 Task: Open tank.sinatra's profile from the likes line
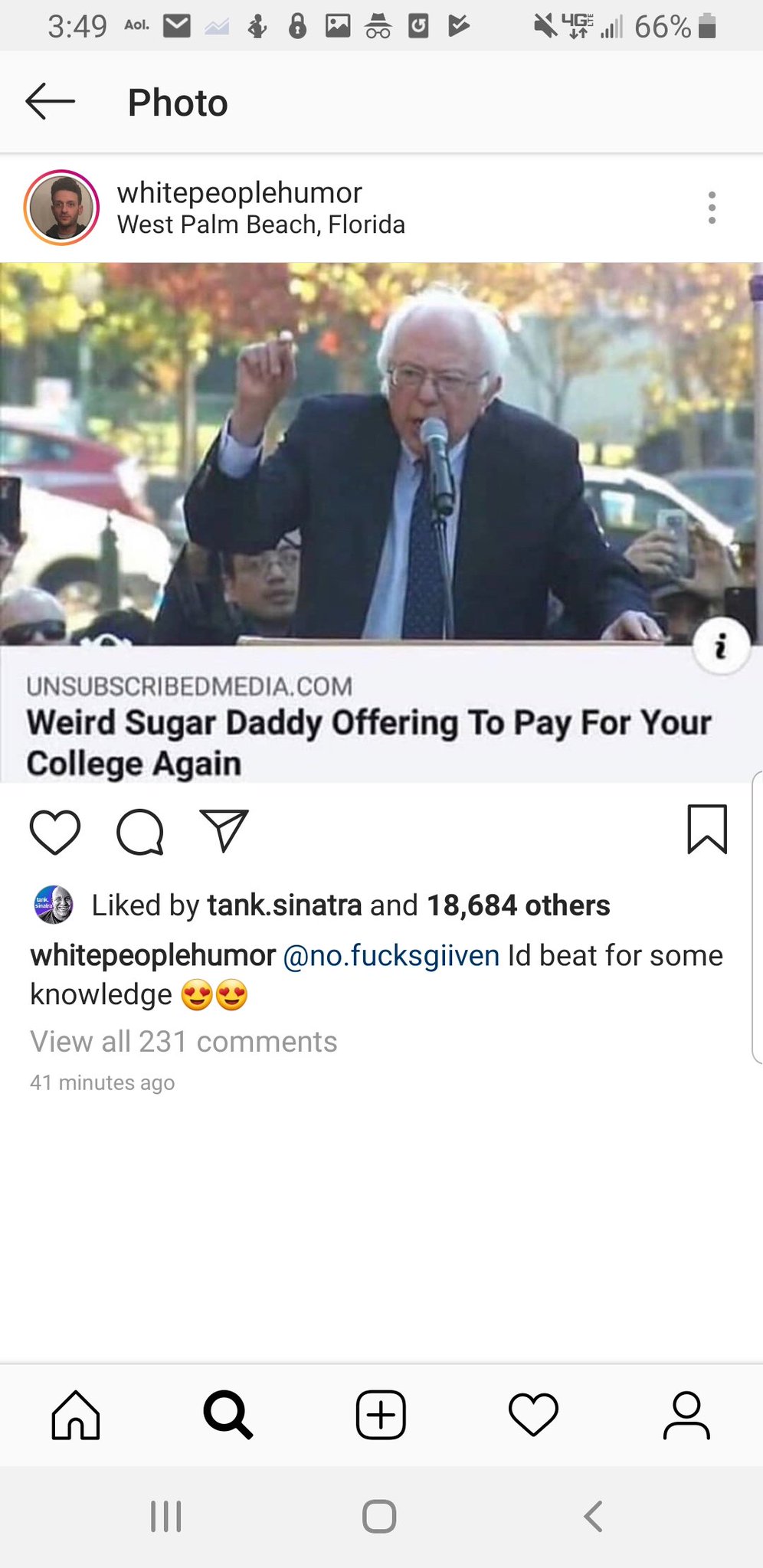(x=284, y=905)
